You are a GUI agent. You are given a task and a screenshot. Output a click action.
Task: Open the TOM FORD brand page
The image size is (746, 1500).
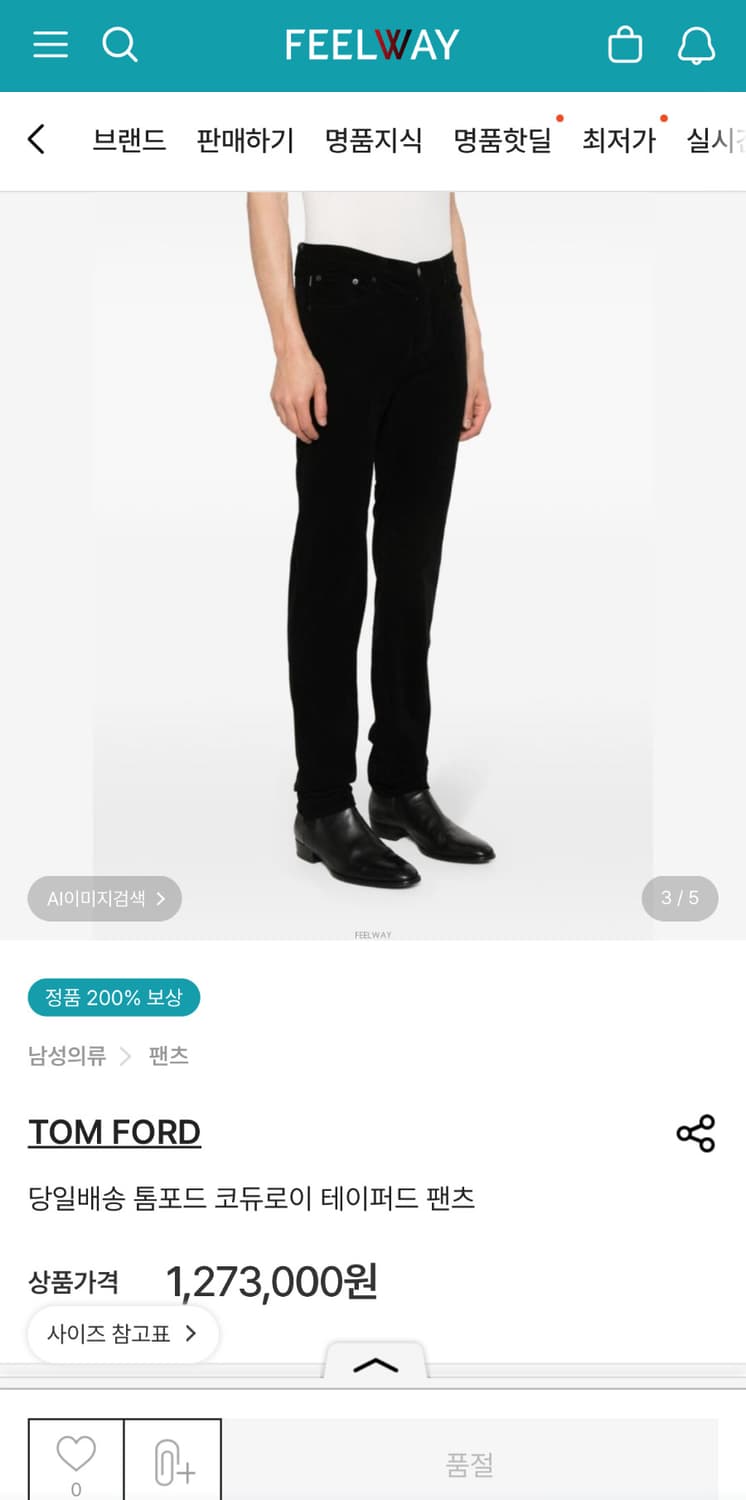(x=114, y=1133)
